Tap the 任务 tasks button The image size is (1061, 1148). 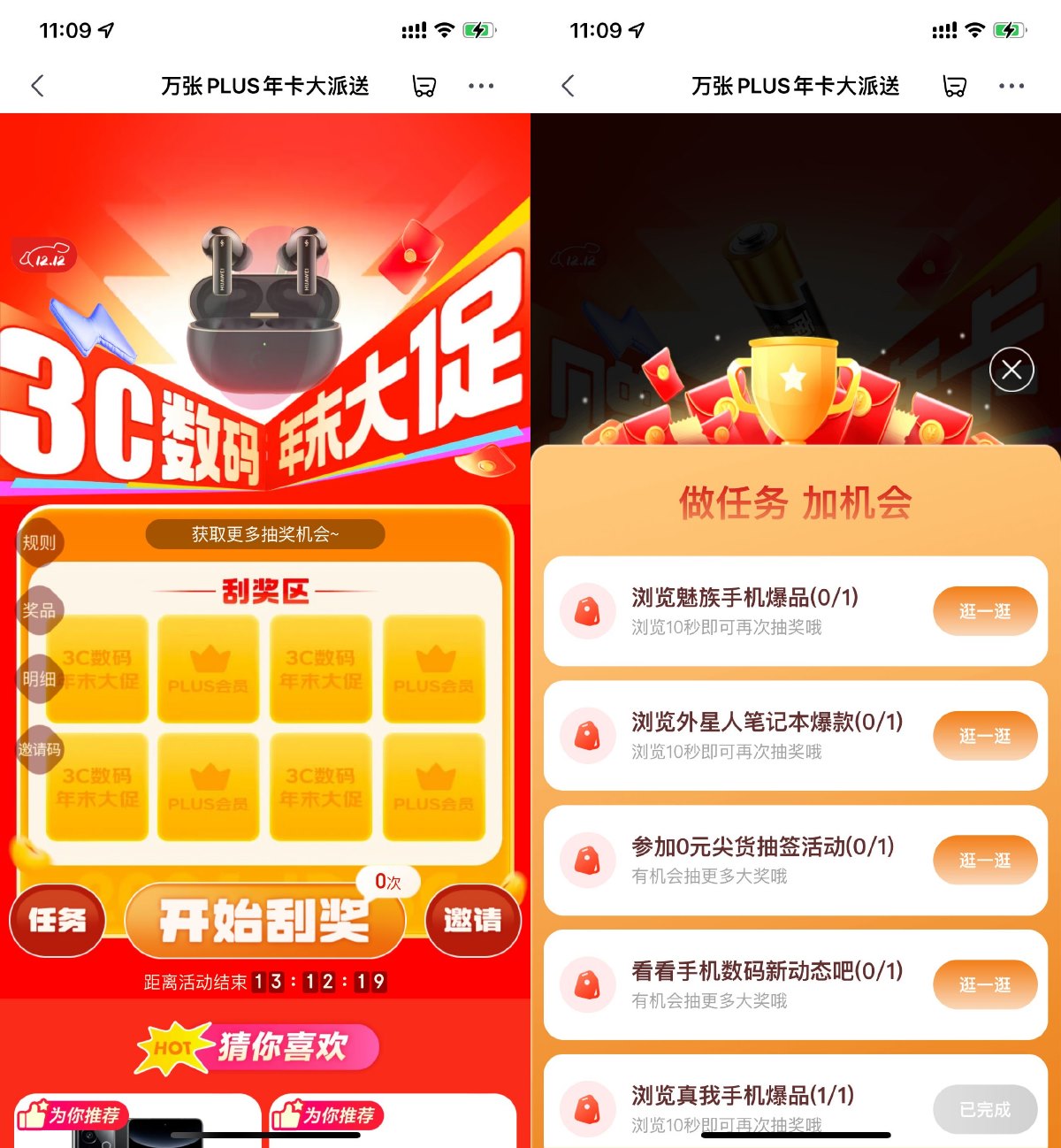pos(57,921)
